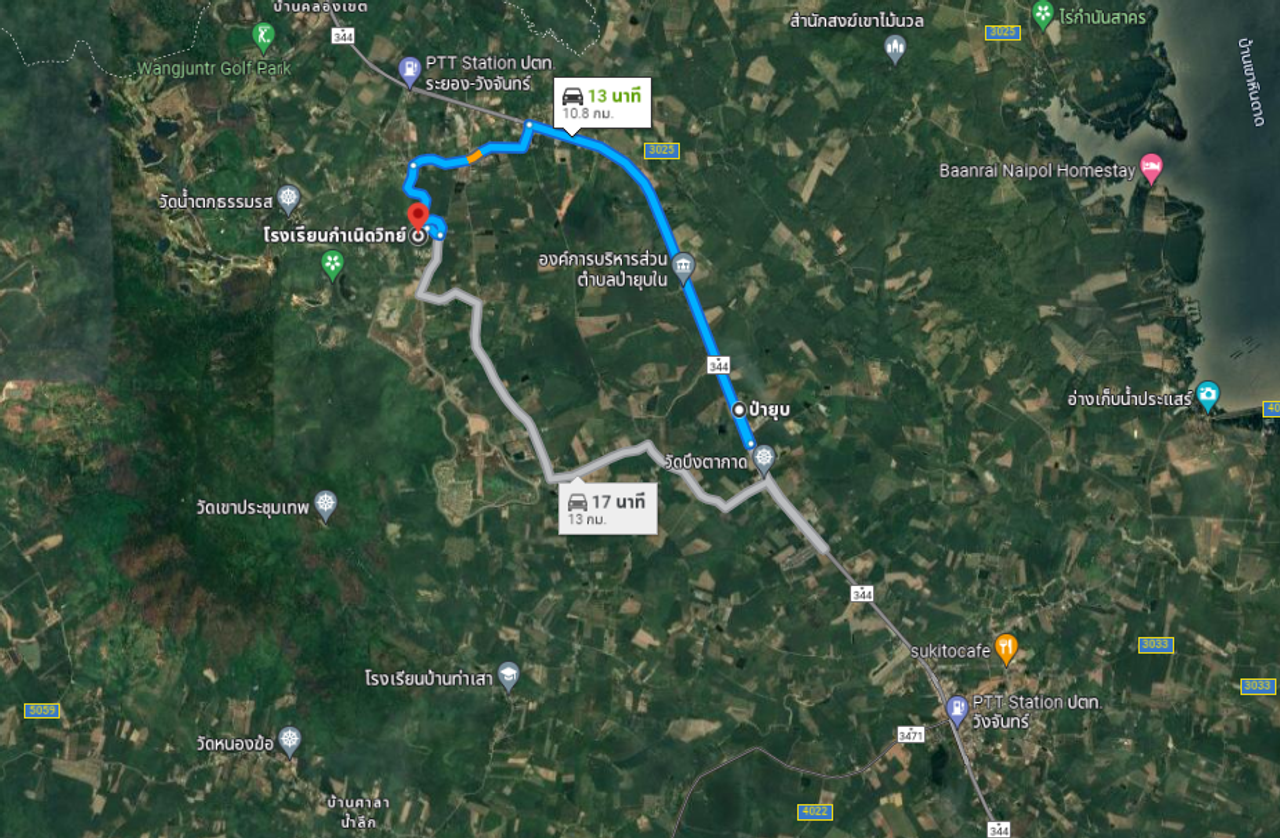Tap the ป่ายุบ starting point marker
The width and height of the screenshot is (1280, 838).
[739, 409]
